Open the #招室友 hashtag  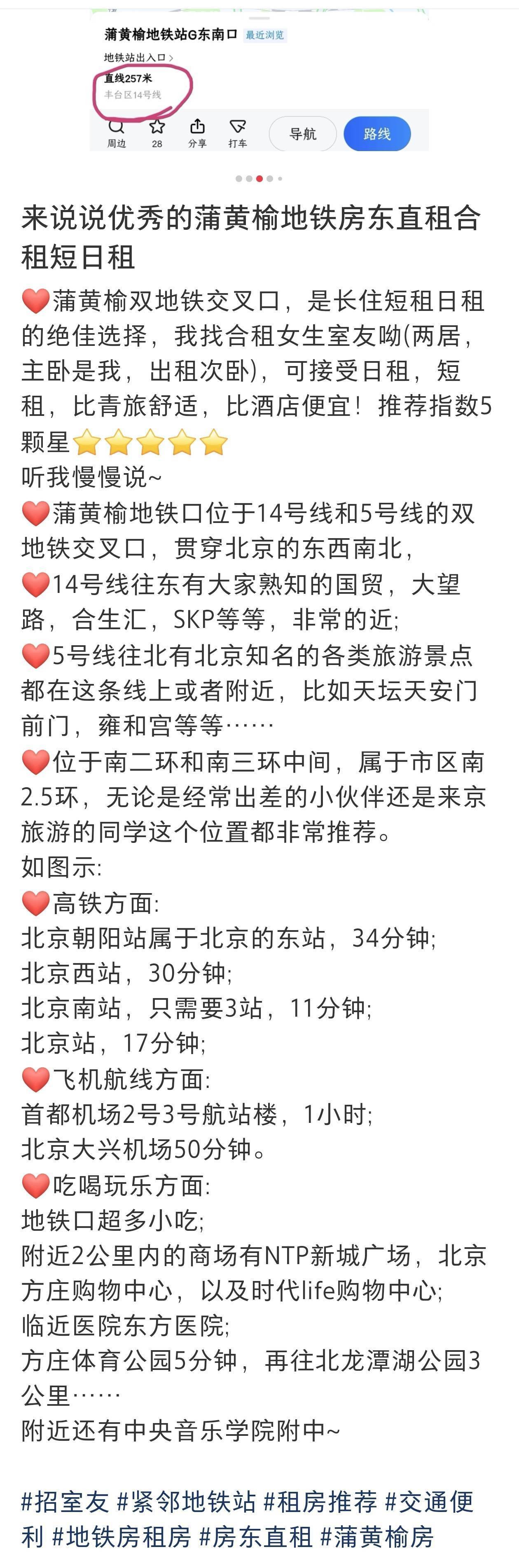65,1501
